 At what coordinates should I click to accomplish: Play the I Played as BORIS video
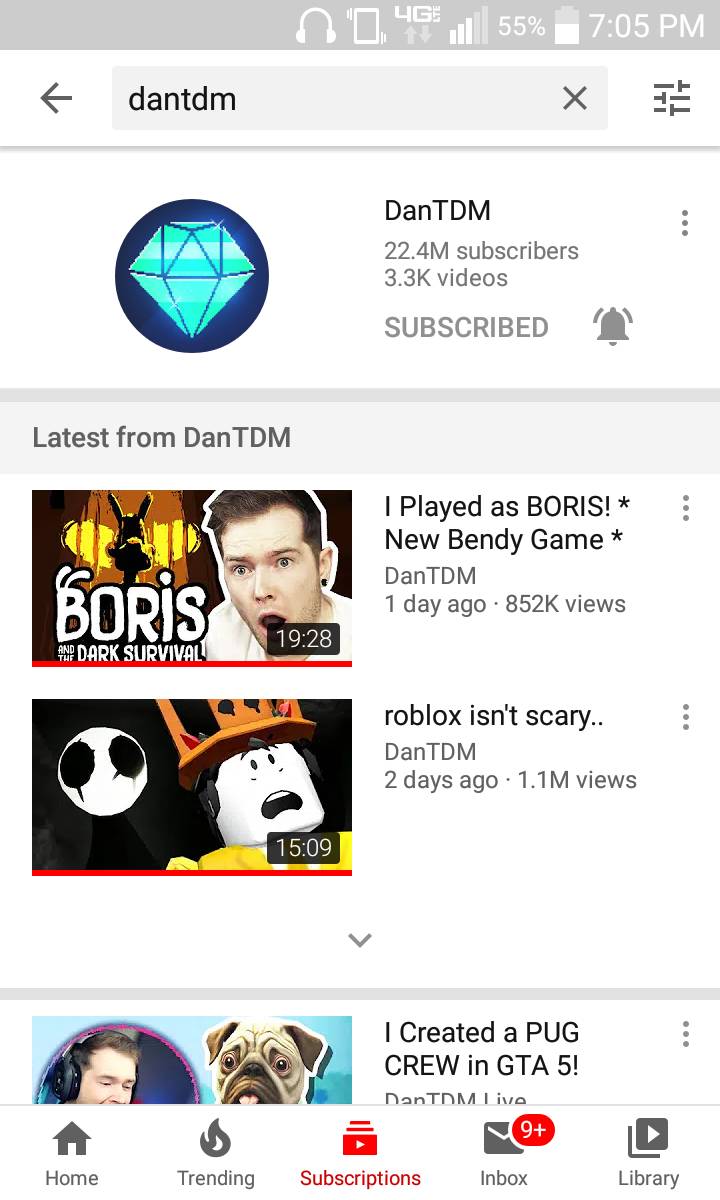point(192,578)
